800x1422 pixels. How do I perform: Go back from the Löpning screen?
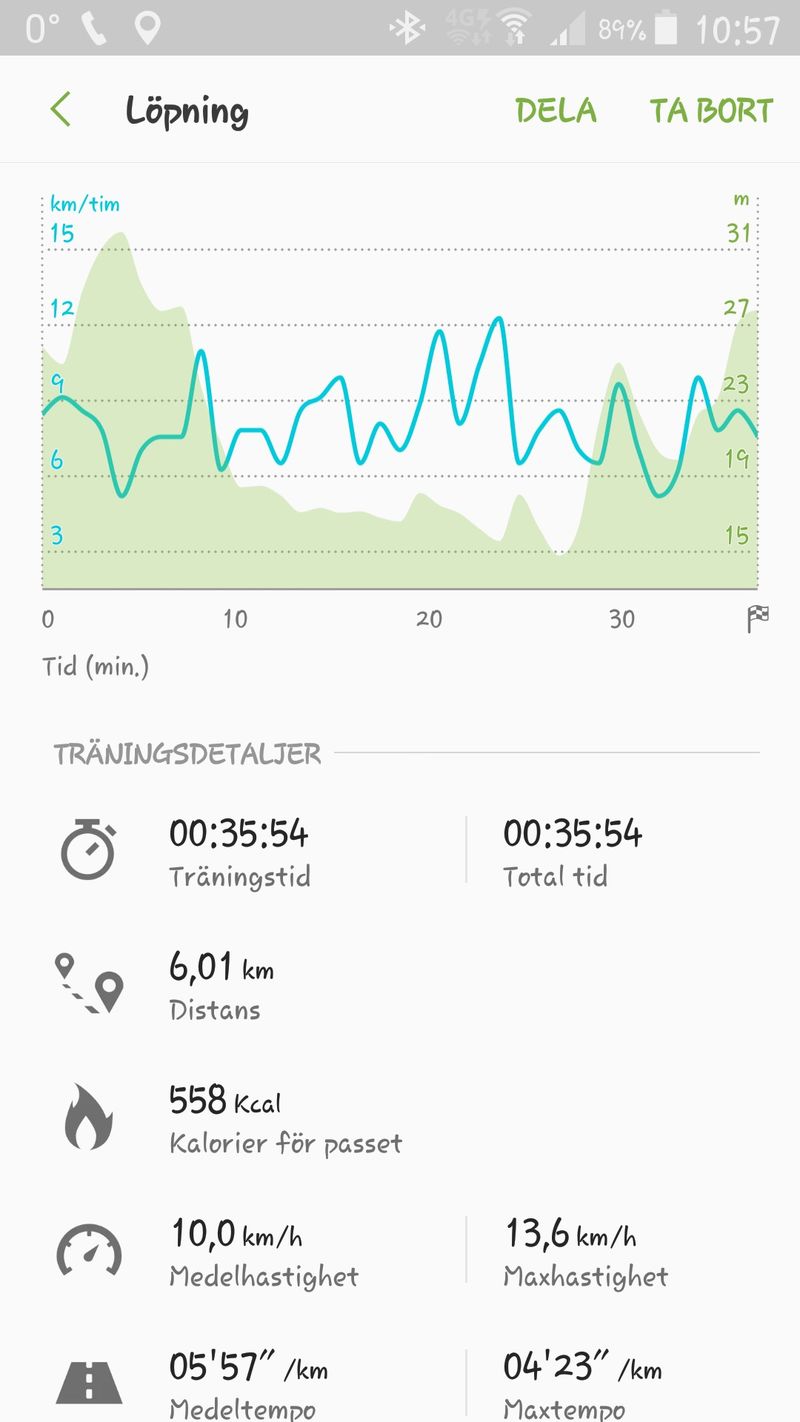coord(61,109)
